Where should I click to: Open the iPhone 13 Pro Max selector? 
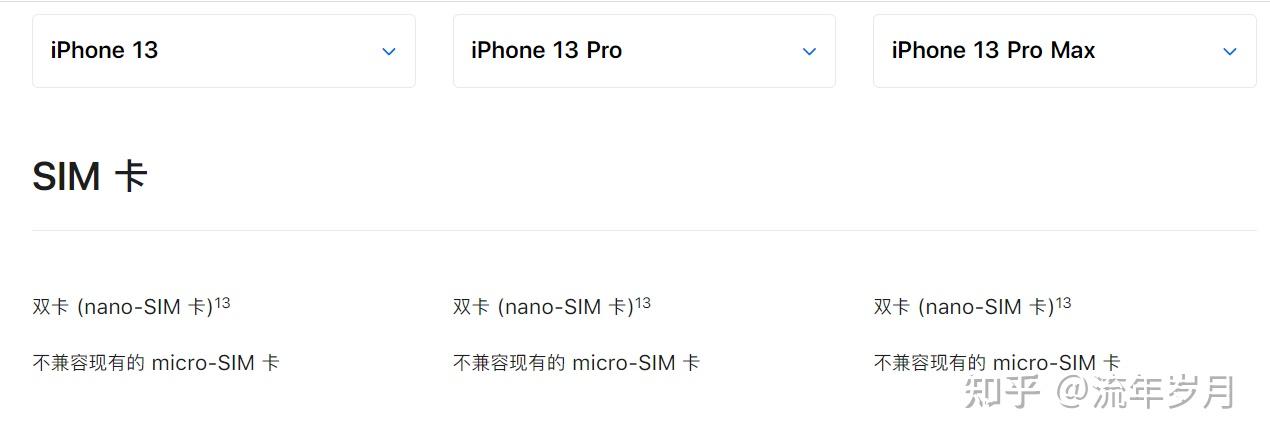[1063, 51]
